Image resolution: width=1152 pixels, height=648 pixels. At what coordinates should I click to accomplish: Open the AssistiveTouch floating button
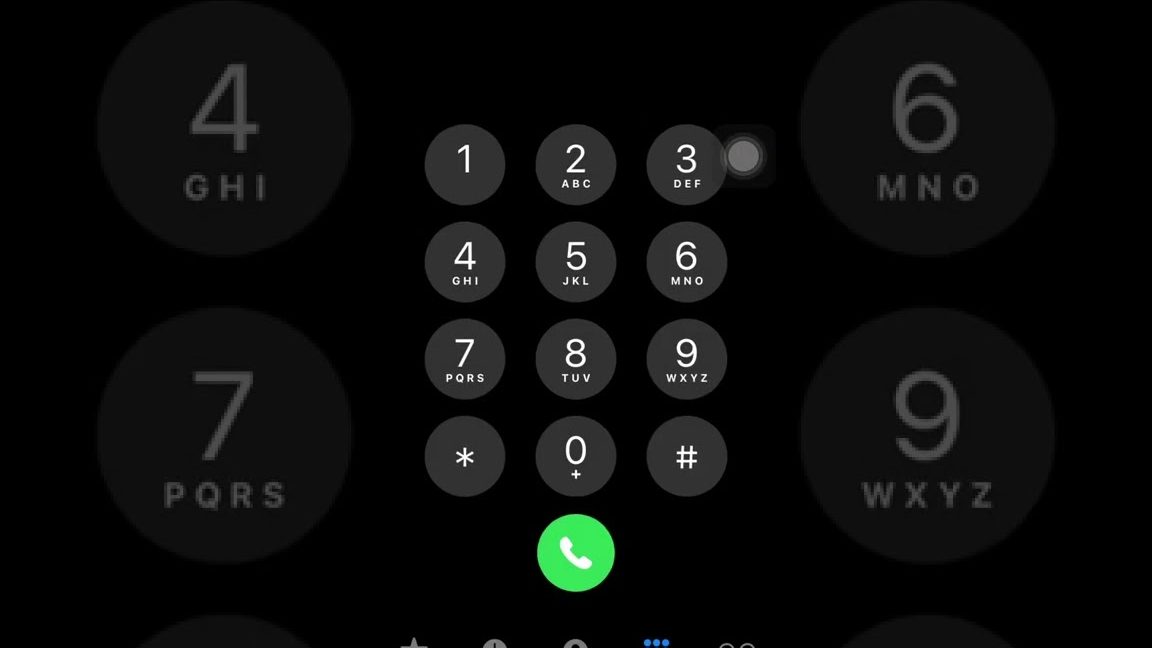(743, 156)
